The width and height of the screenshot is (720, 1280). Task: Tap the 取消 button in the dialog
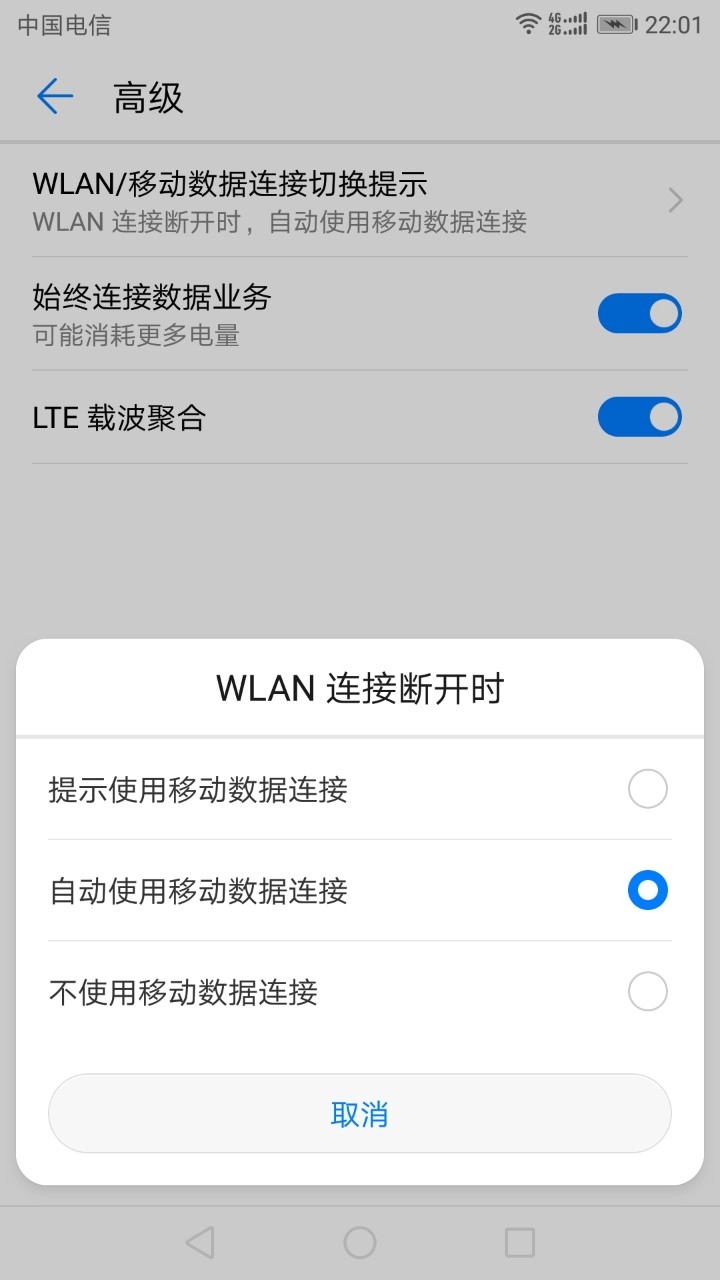(x=360, y=1113)
